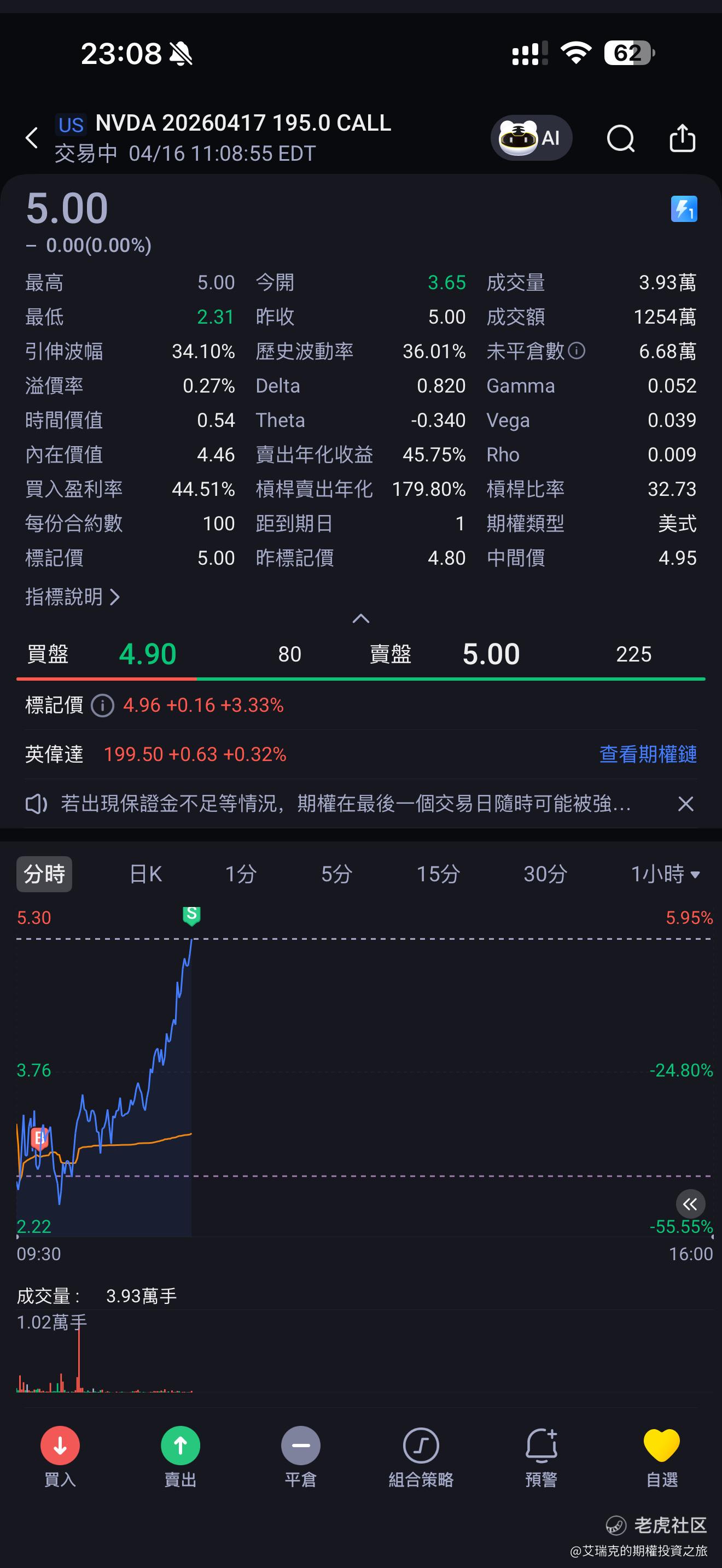722x1568 pixels.
Task: Tap 賣出 to sell
Action: click(180, 1456)
